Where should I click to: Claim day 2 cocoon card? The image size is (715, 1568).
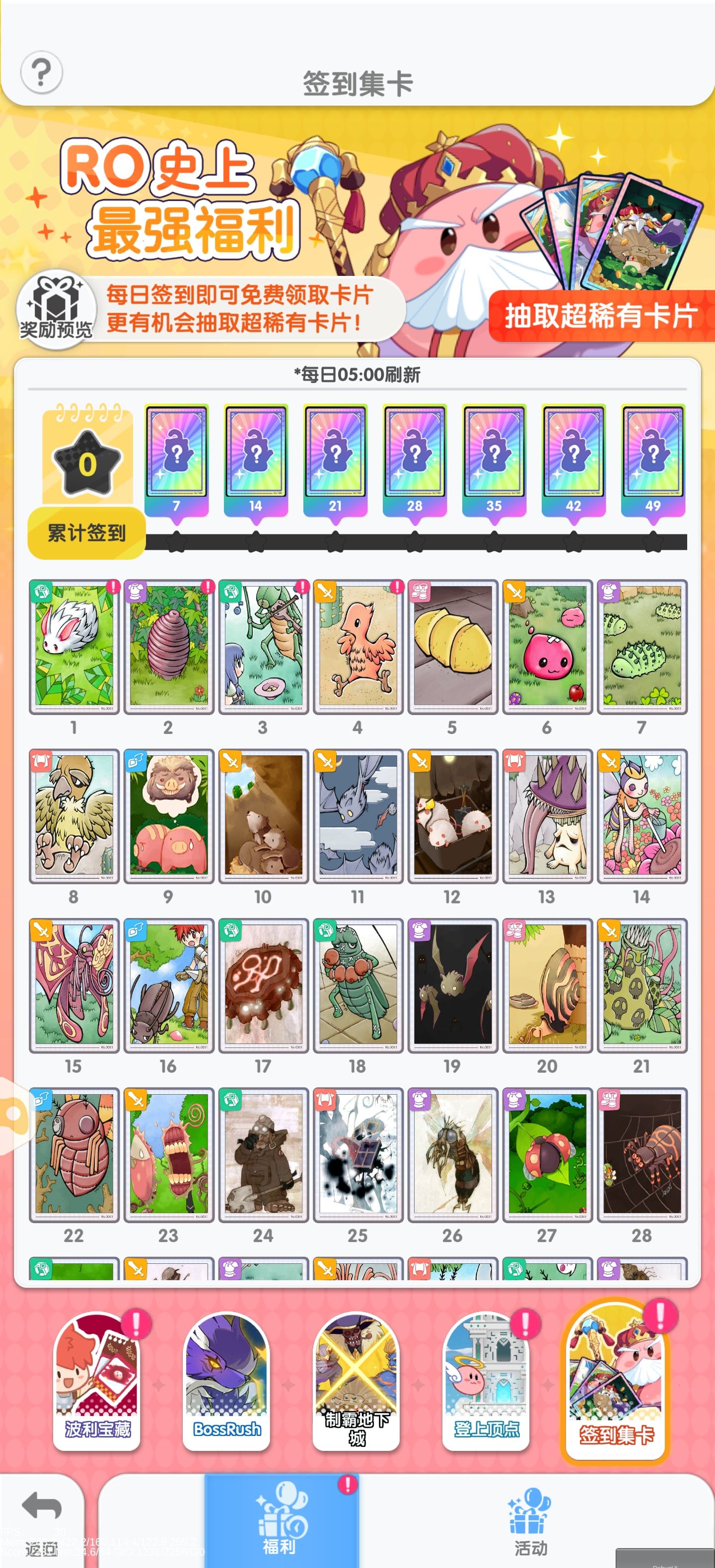coord(169,647)
